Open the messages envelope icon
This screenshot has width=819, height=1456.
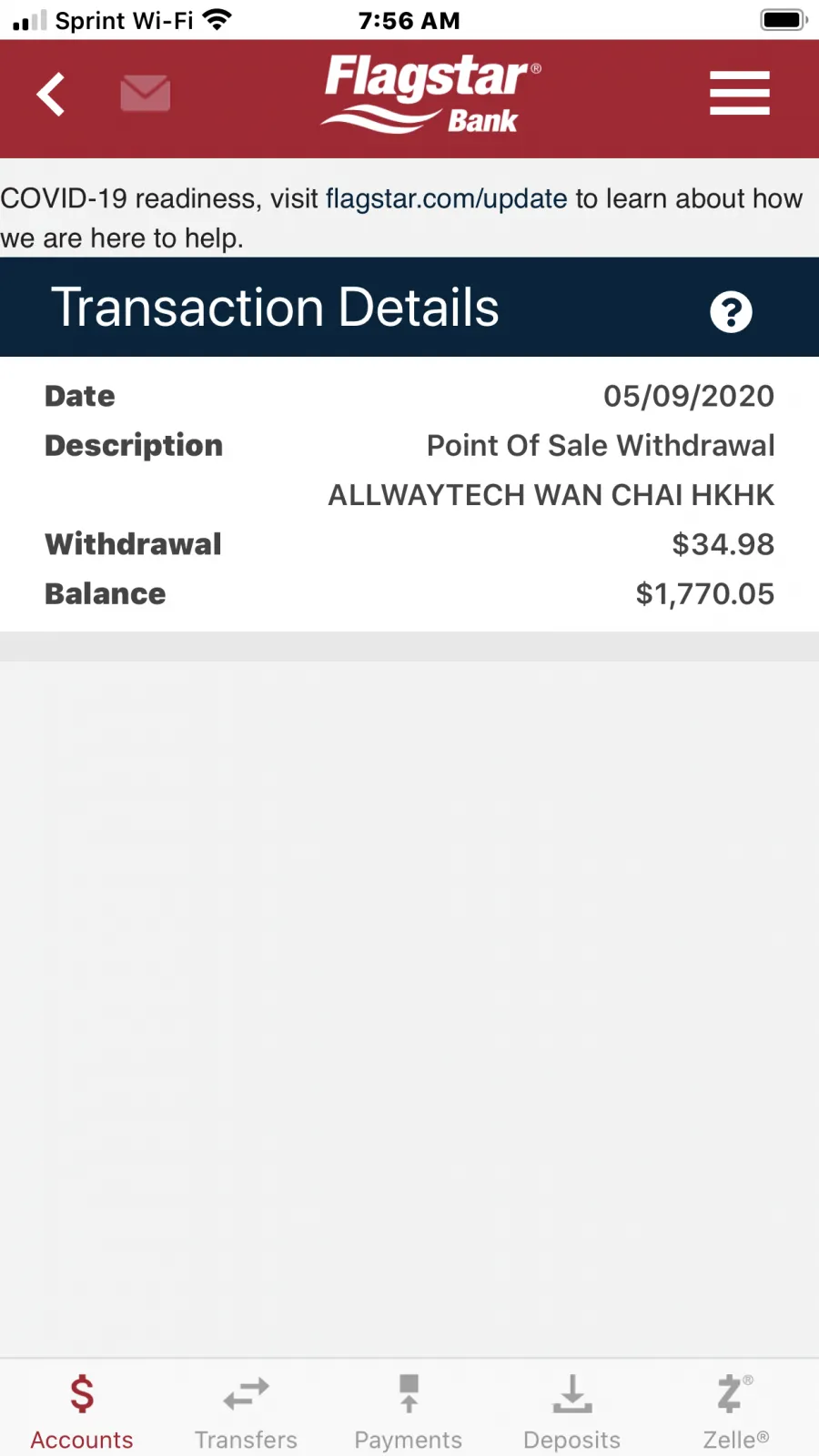146,94
